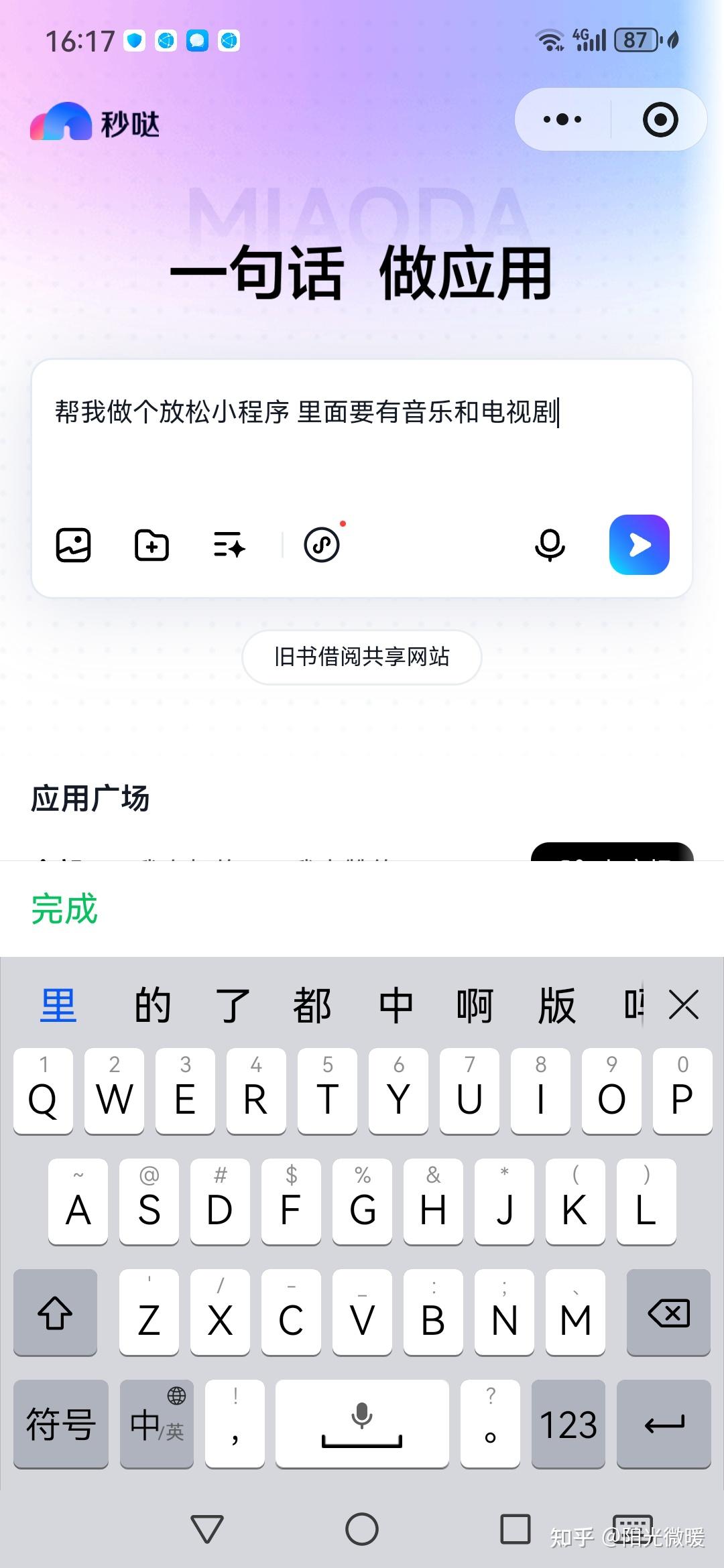Open the add-file folder icon
Screen dimensions: 724x1568
(150, 545)
